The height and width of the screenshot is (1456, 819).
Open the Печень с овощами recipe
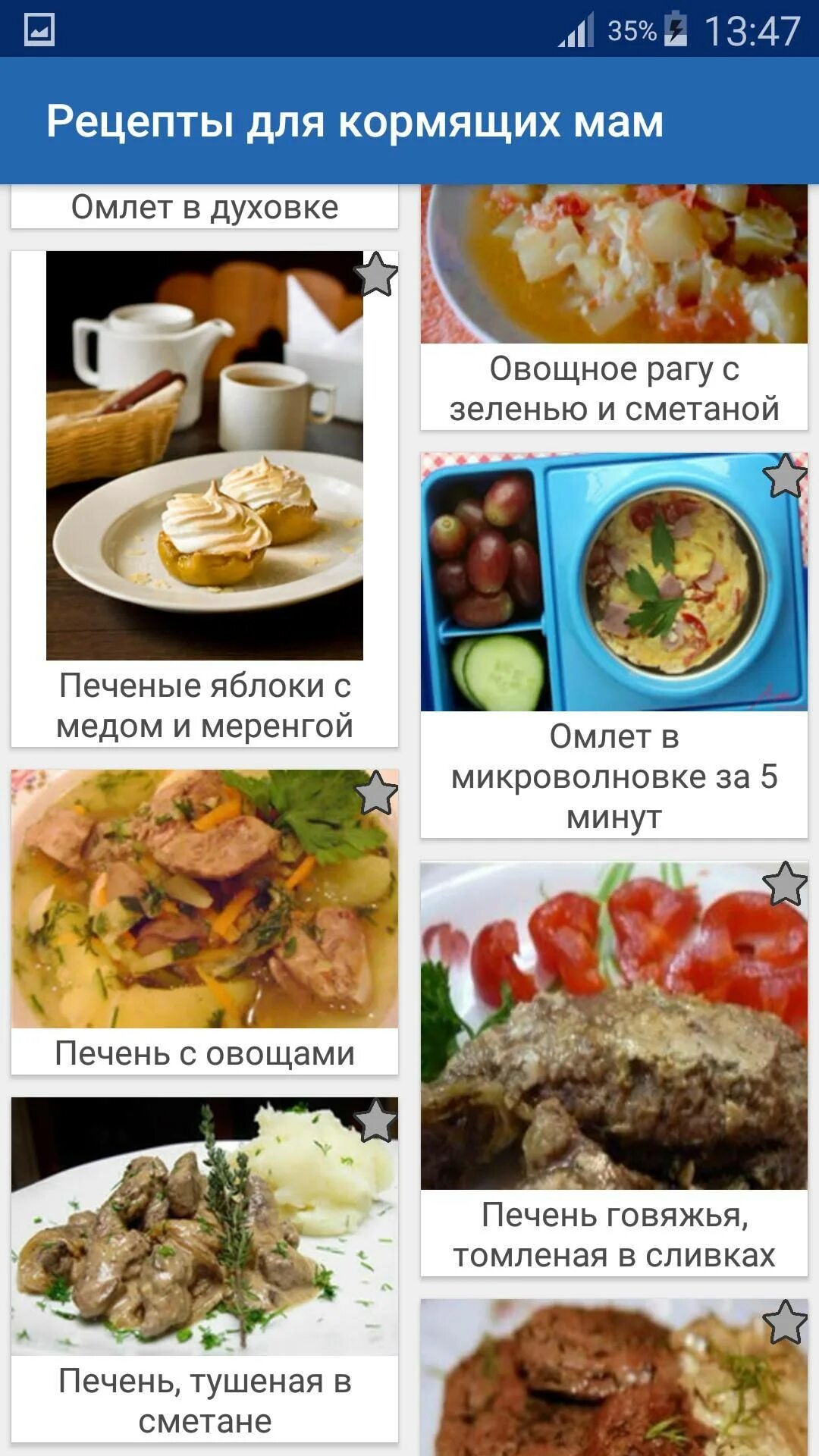(x=205, y=921)
